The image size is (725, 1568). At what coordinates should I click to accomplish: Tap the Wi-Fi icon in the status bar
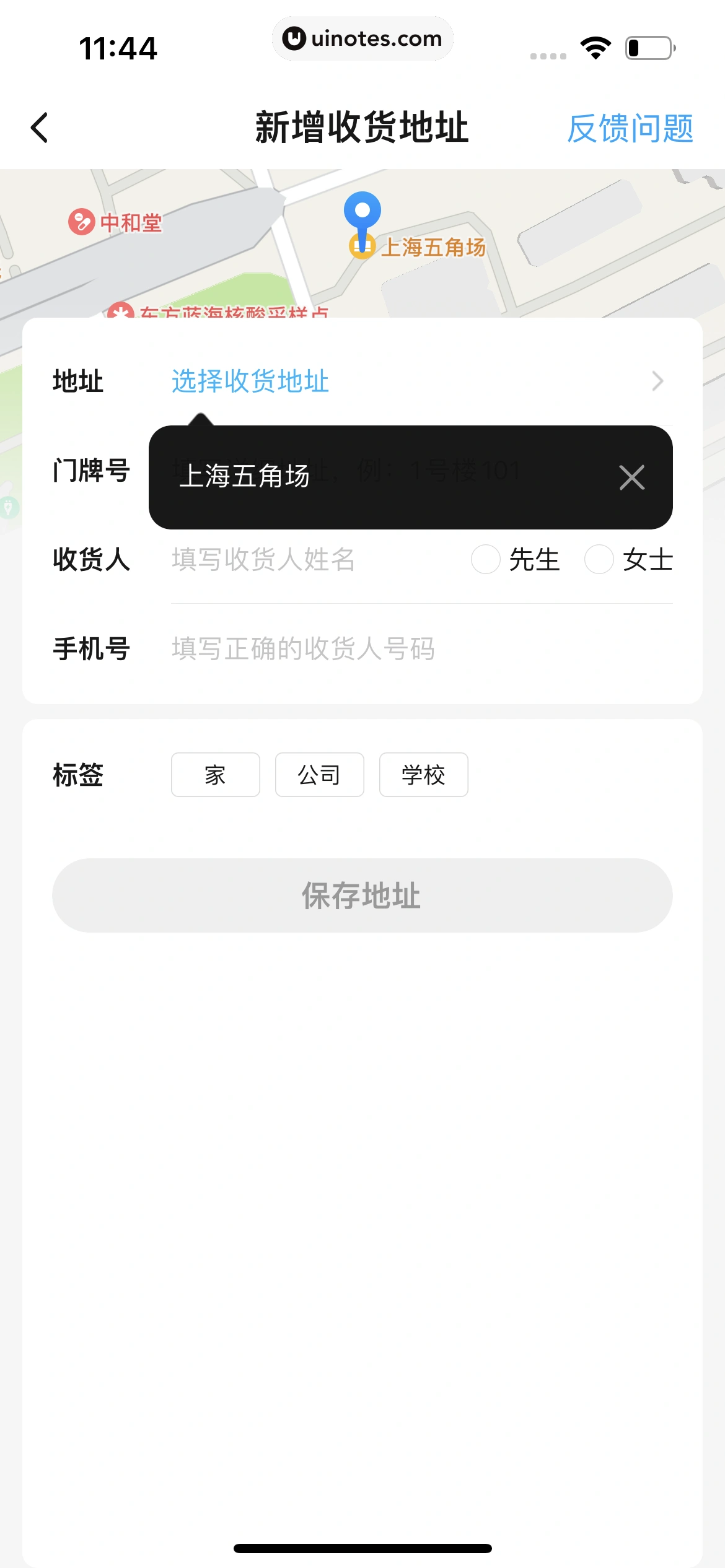[595, 48]
